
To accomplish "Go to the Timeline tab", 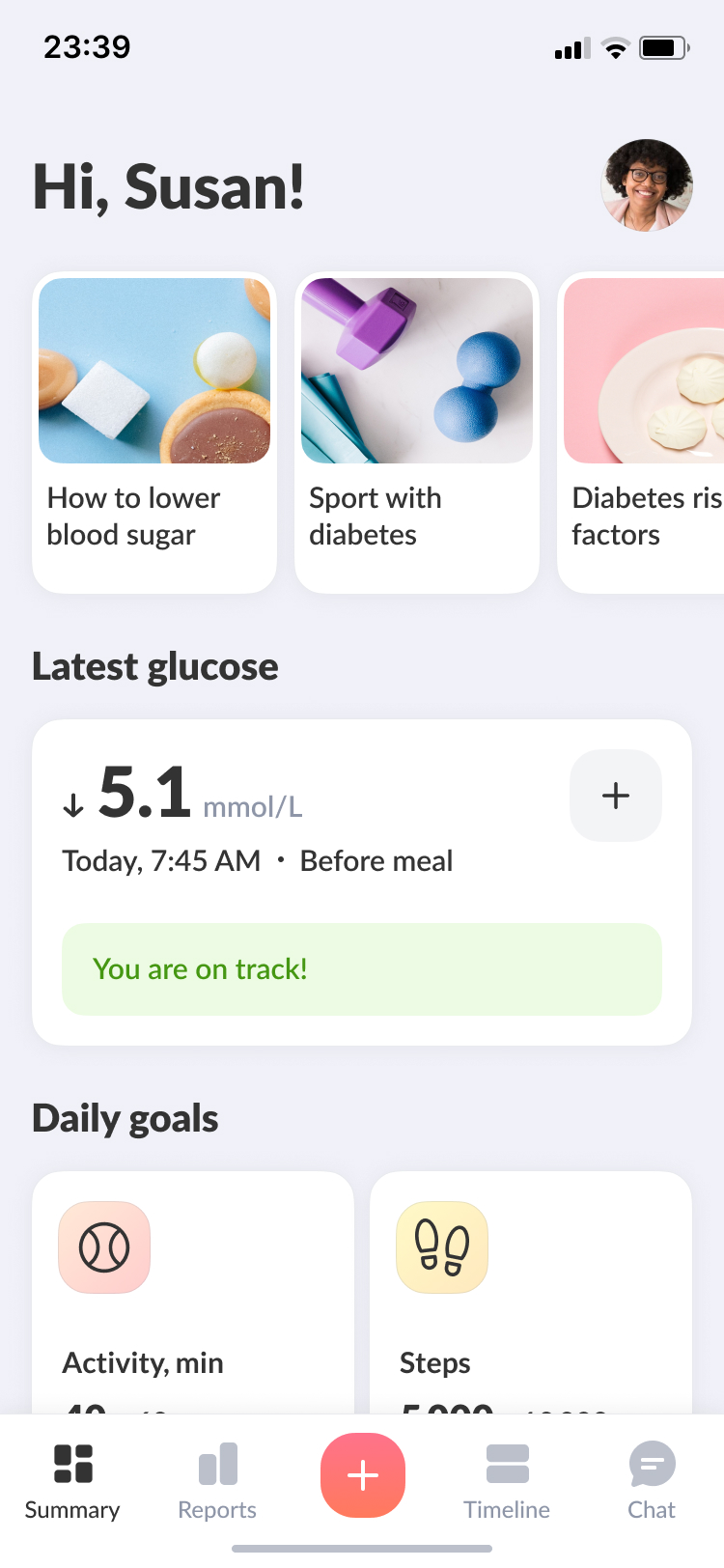I will (x=507, y=1481).
